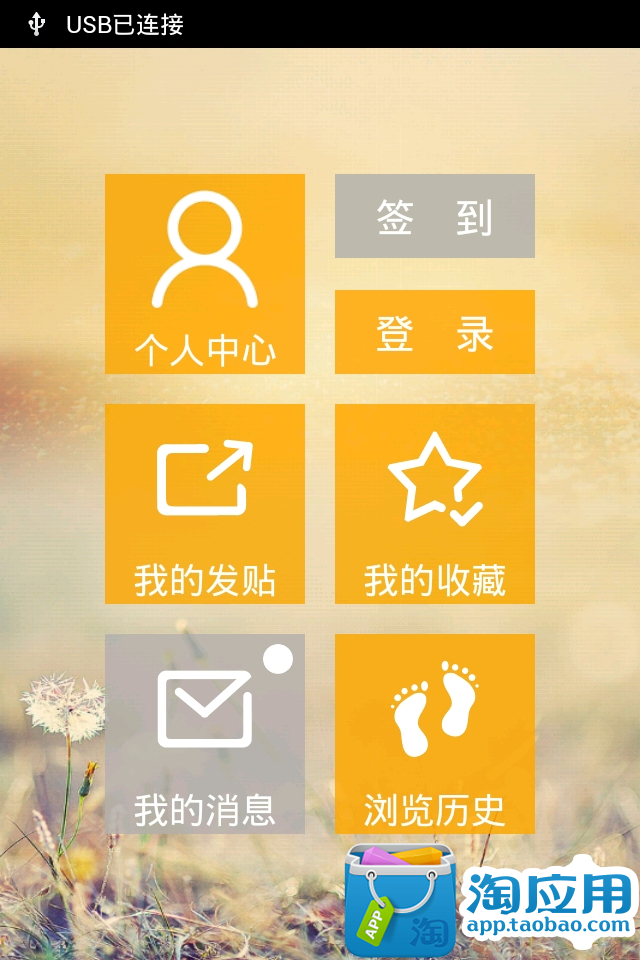Screen dimensions: 640x960
Task: Open the 个人中心 profile tile
Action: coord(205,274)
